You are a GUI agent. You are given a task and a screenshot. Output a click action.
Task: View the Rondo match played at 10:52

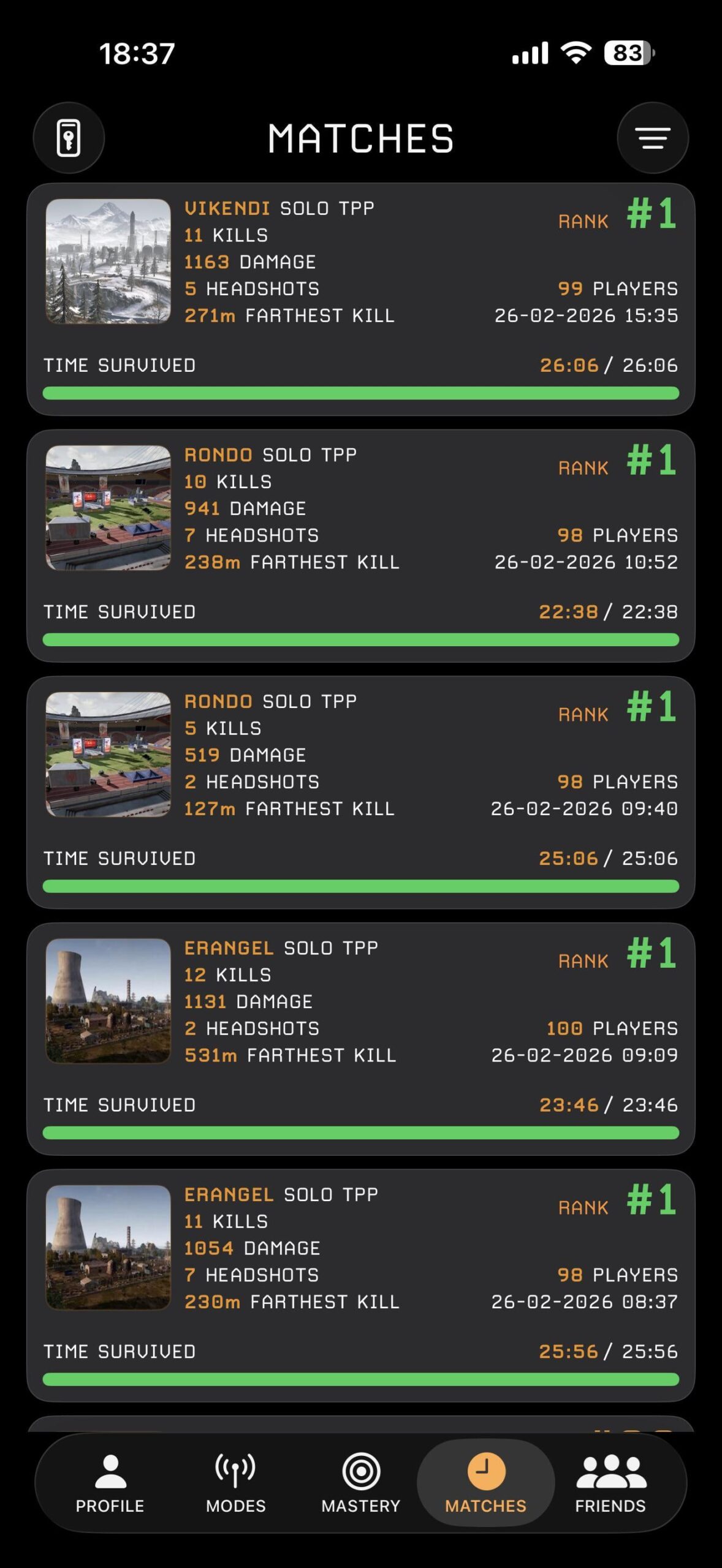tap(360, 545)
